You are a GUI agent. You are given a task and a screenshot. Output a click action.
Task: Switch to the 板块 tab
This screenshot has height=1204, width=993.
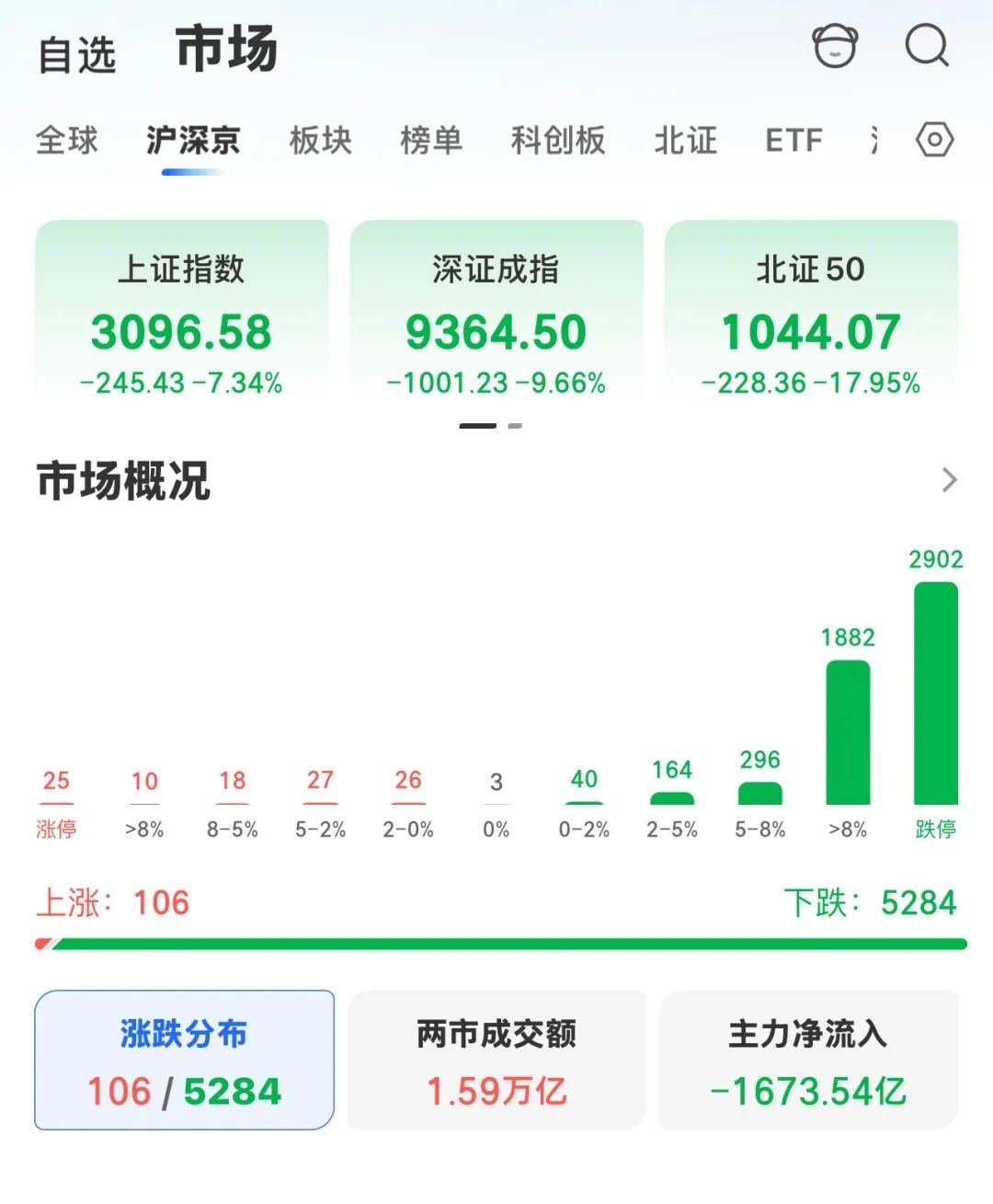tap(320, 141)
